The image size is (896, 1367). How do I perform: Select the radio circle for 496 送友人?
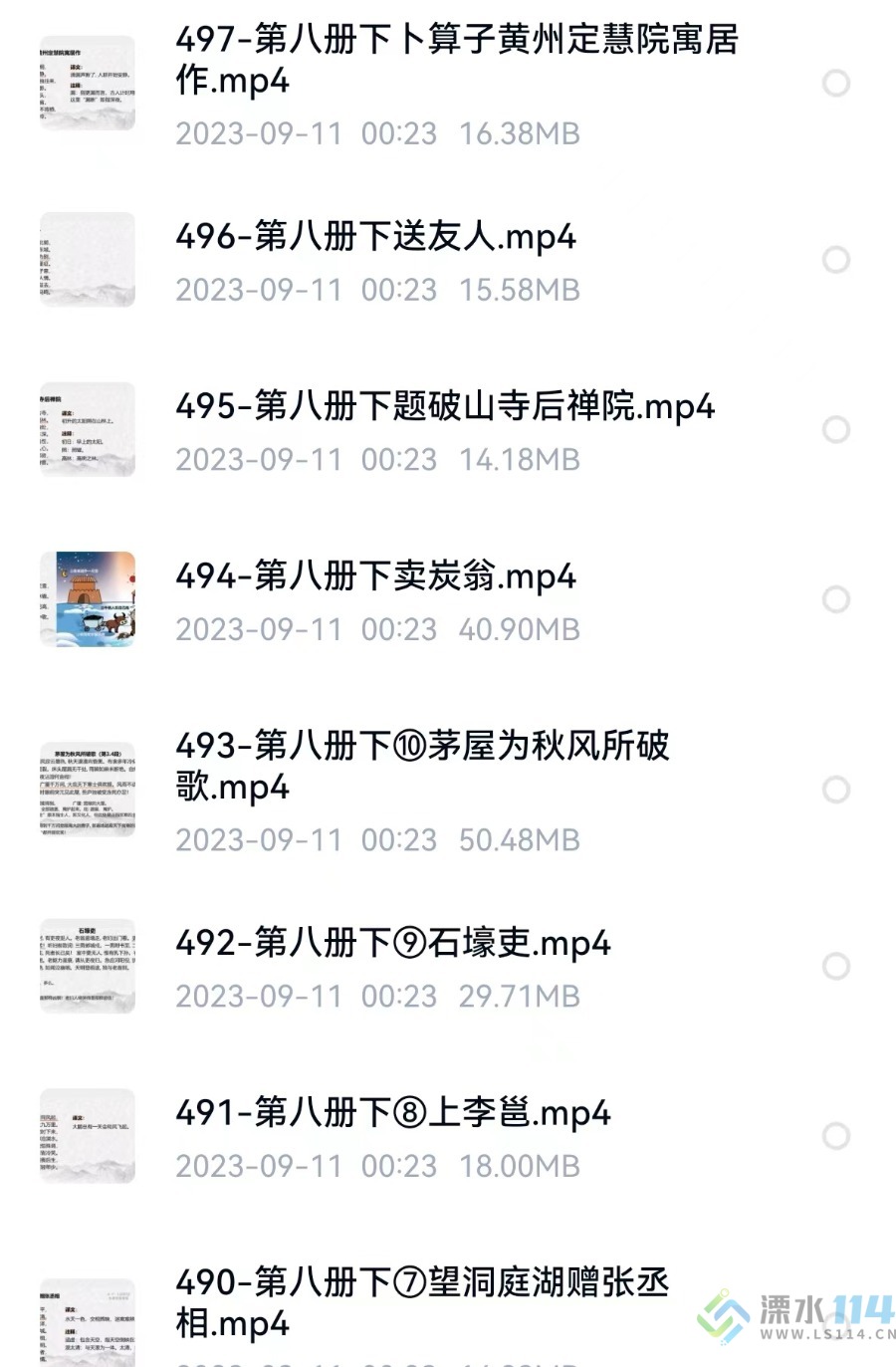tap(836, 260)
